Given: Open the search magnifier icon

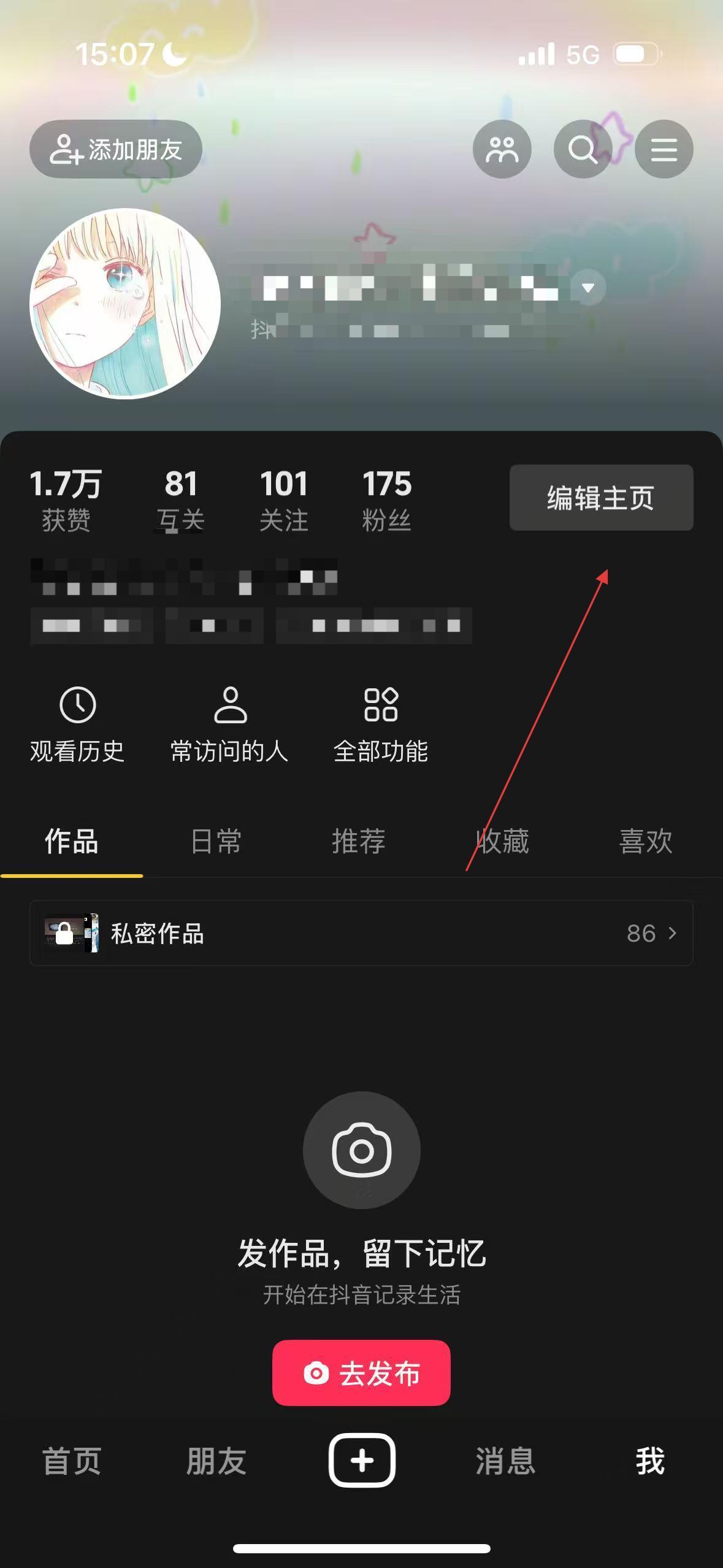Looking at the screenshot, I should [x=583, y=149].
